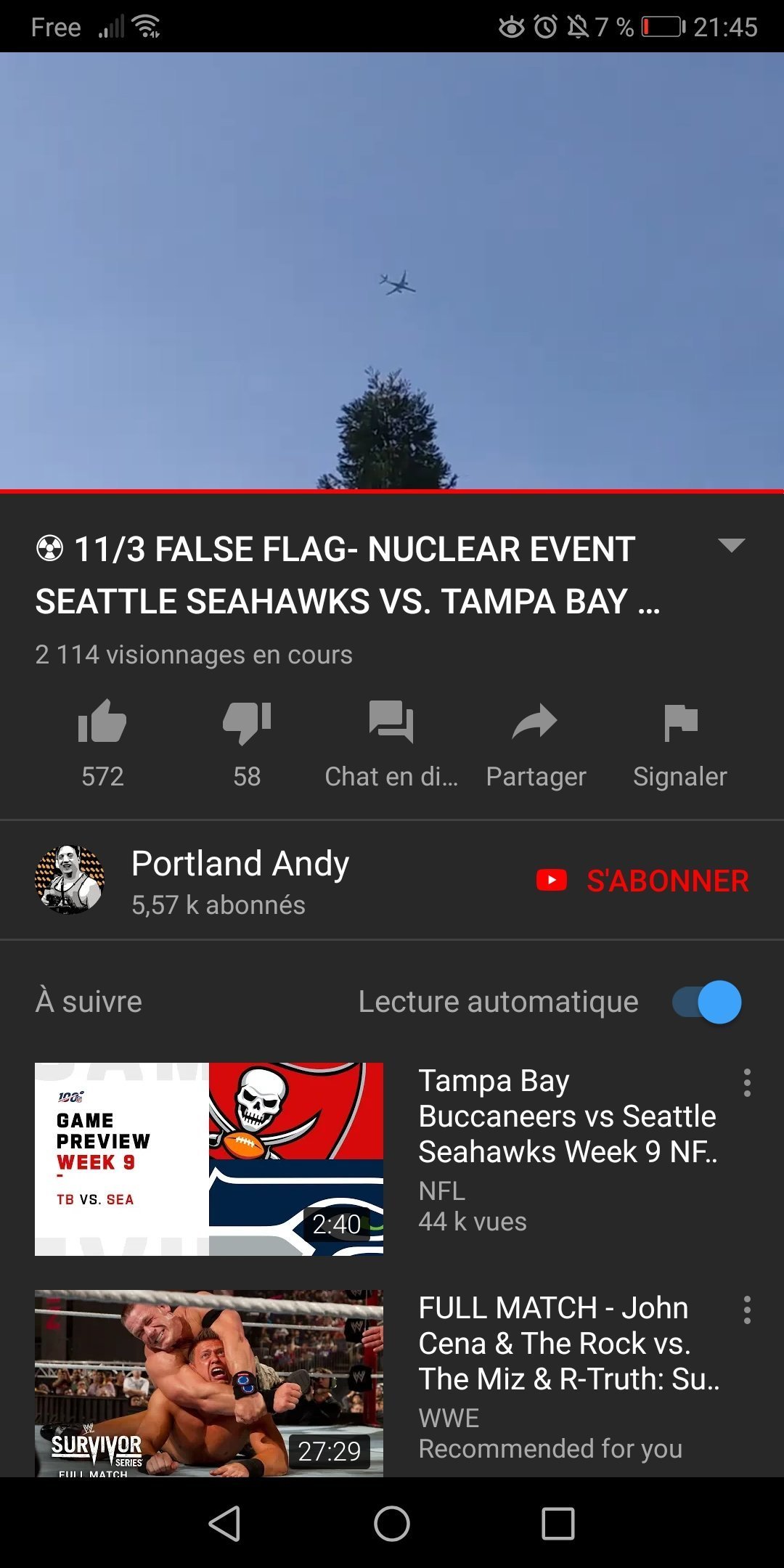
Task: Open options for the FULL MATCH video
Action: (747, 1310)
